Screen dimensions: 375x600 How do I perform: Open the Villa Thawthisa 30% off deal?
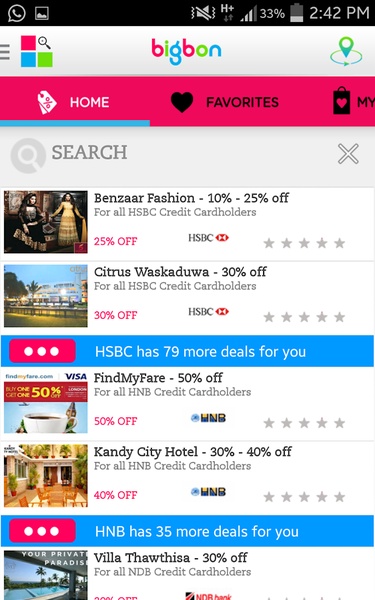[188, 575]
